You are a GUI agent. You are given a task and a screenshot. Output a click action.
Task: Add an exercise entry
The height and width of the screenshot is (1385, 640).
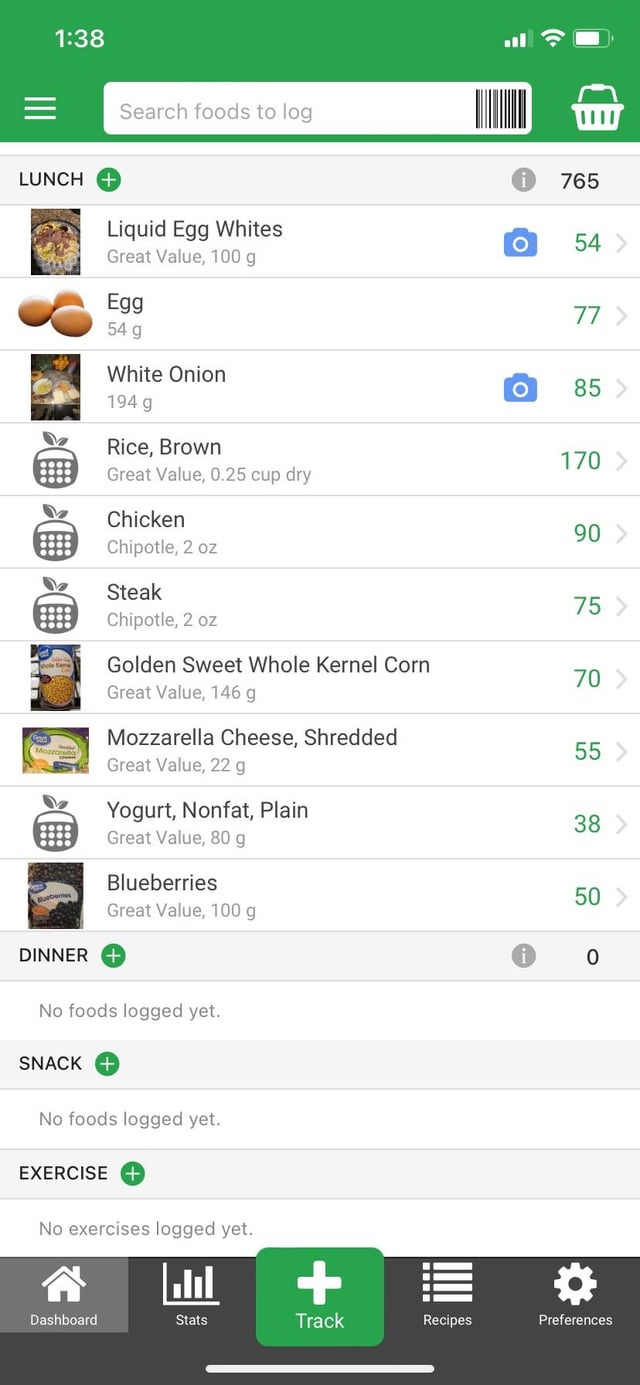click(x=132, y=1174)
